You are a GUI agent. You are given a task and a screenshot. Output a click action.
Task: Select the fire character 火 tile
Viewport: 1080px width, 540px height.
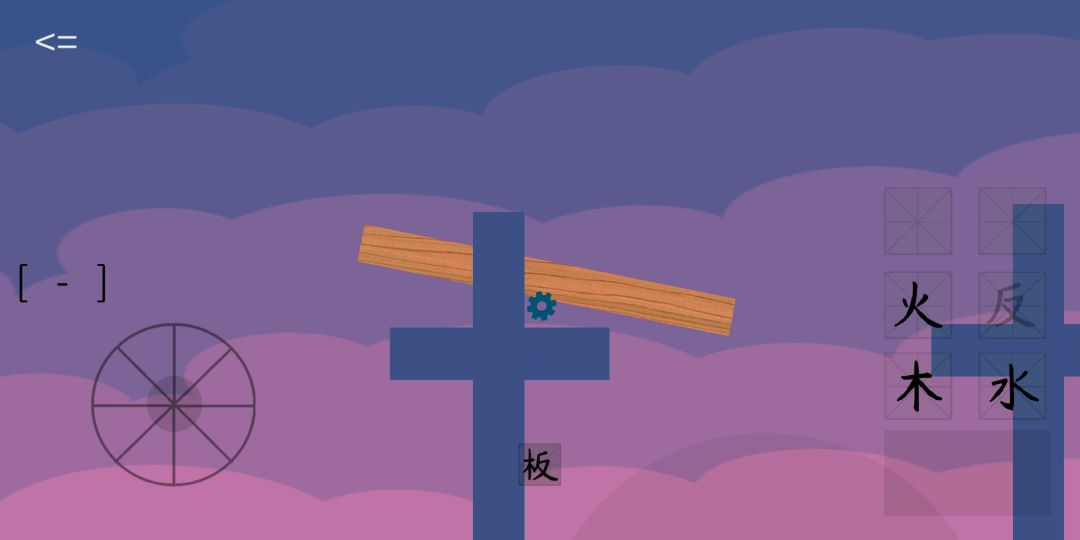point(918,305)
